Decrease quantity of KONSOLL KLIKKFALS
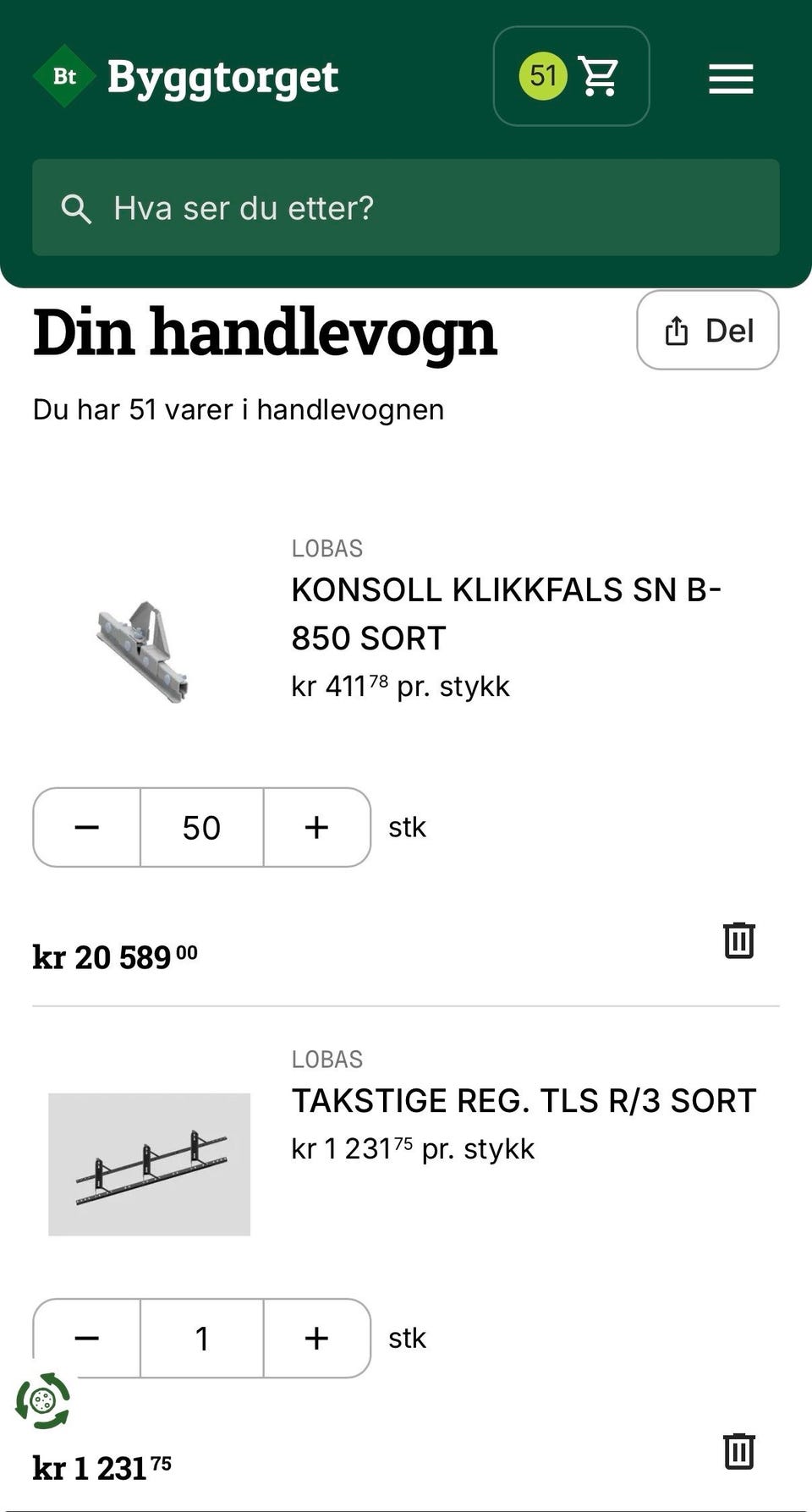The image size is (812, 1512). point(87,827)
